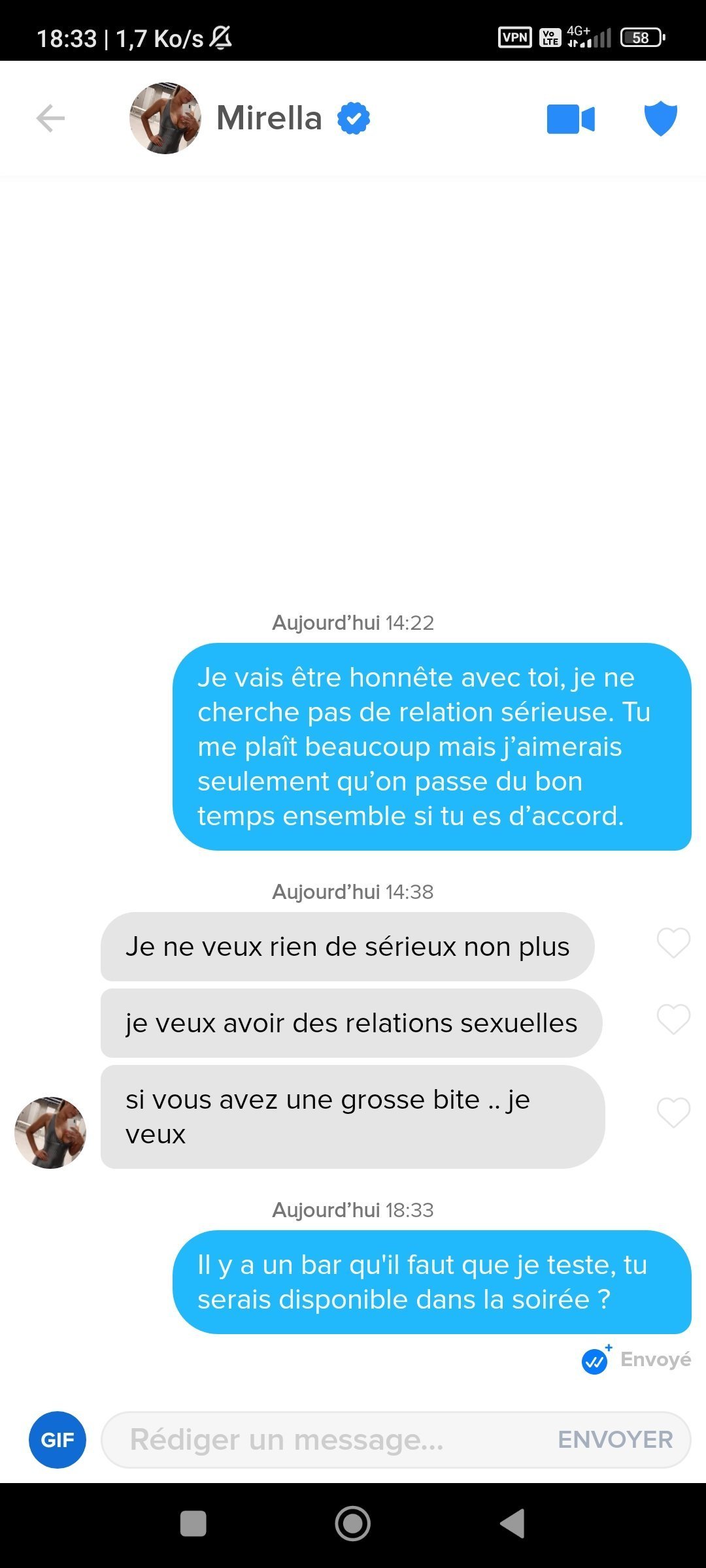Go to the system home screen
The width and height of the screenshot is (706, 1568).
coord(353,1524)
